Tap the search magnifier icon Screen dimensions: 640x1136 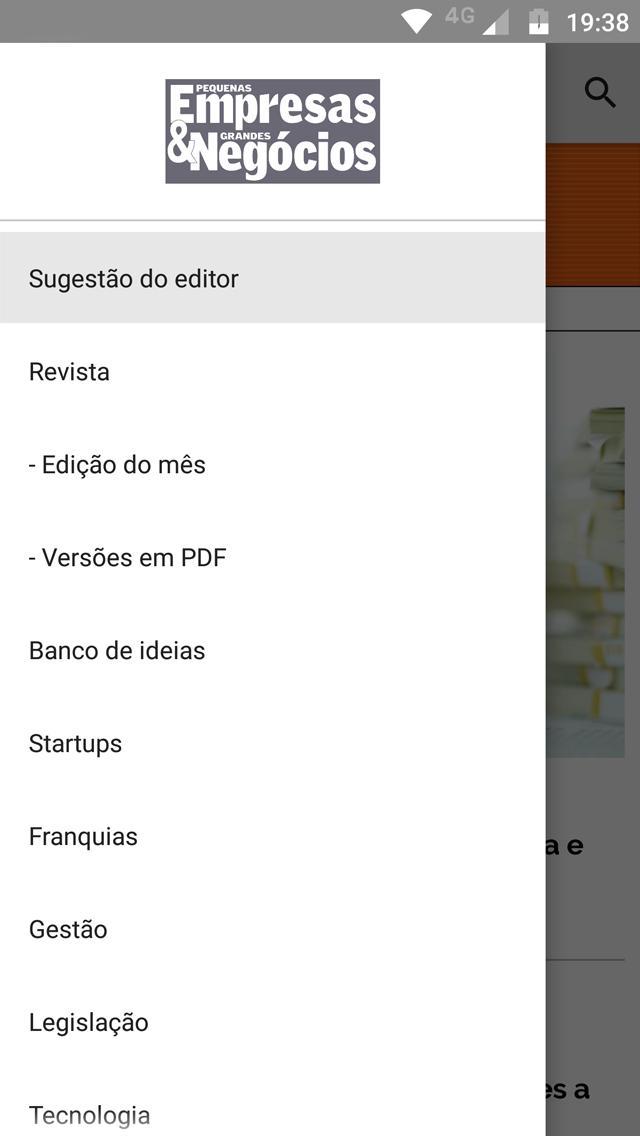point(600,93)
